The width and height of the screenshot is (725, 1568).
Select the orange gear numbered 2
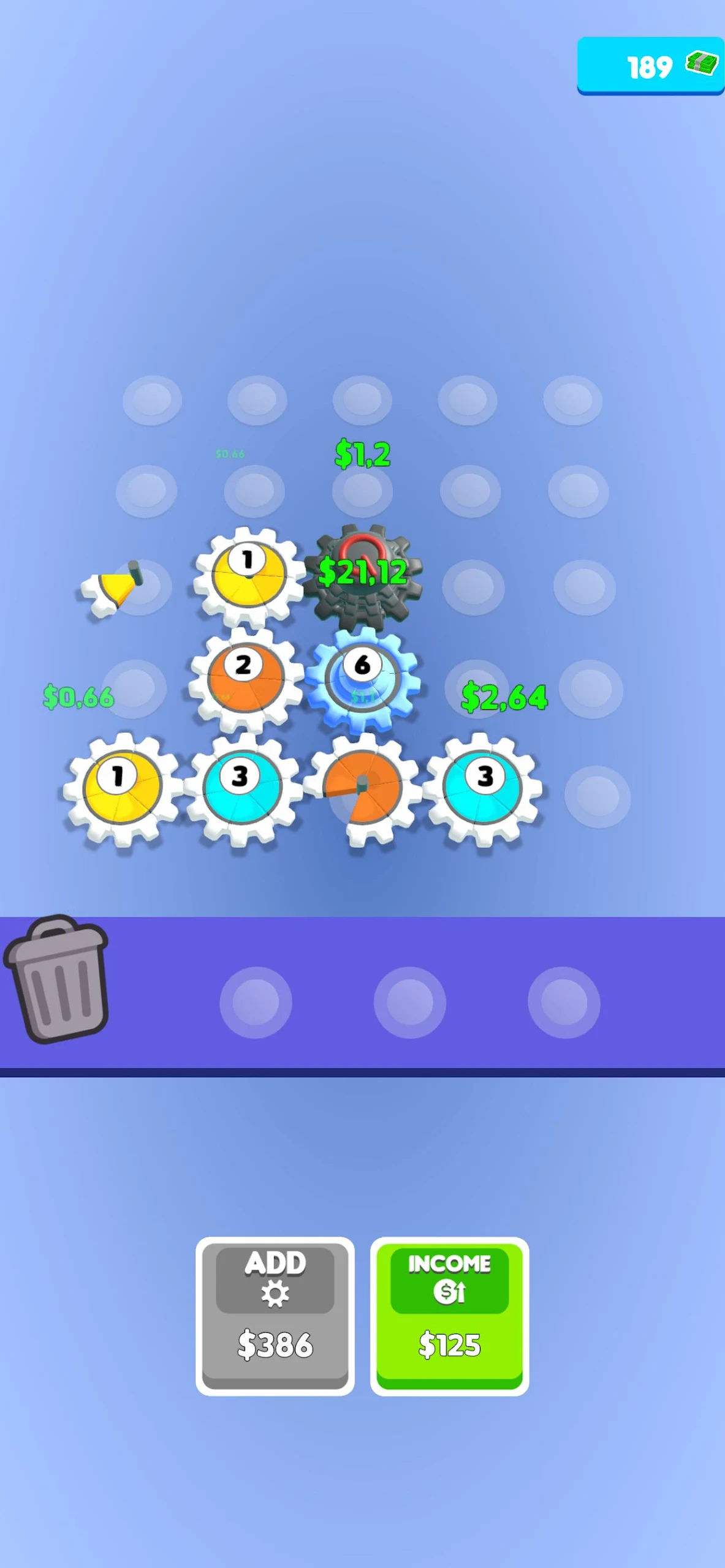click(245, 679)
